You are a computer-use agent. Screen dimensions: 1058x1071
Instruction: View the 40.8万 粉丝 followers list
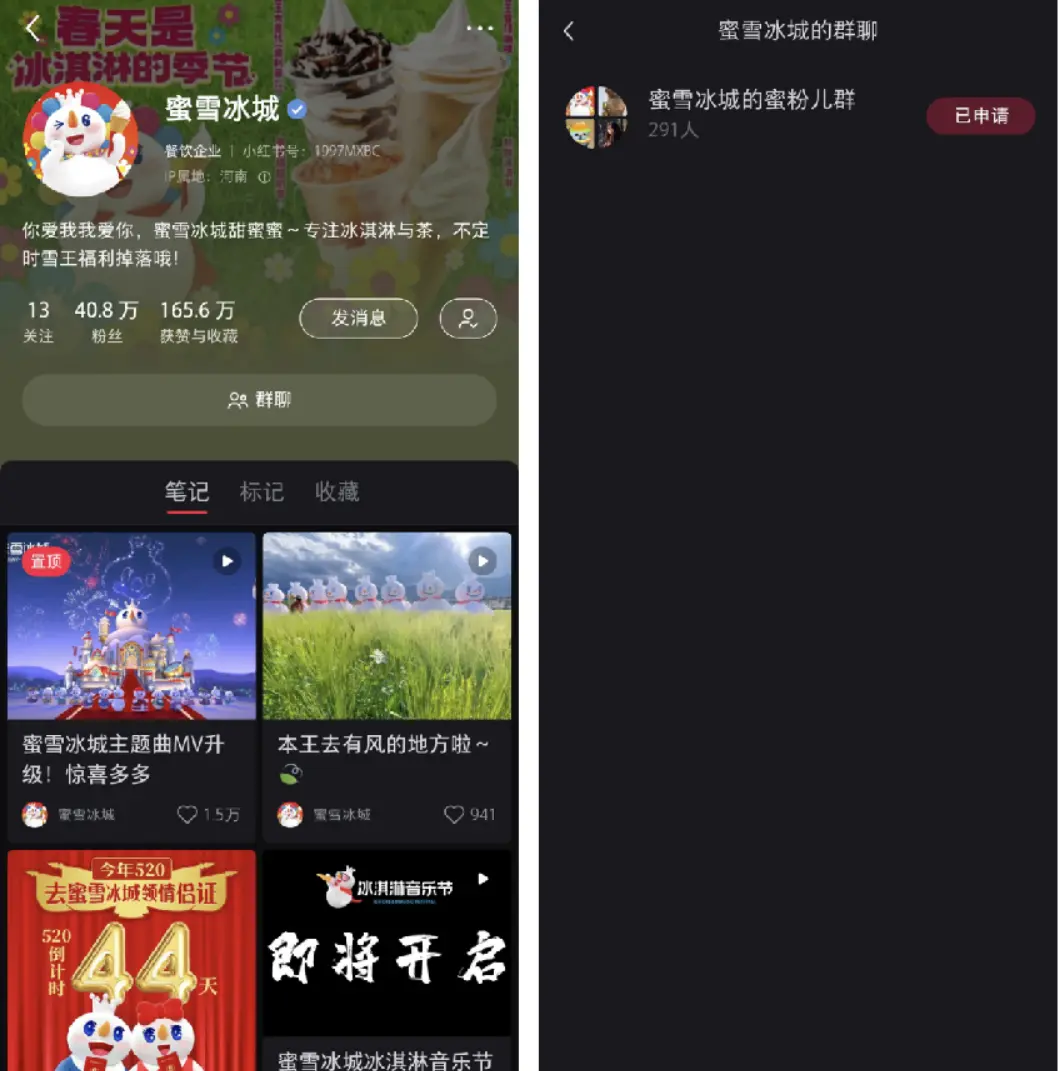click(106, 321)
